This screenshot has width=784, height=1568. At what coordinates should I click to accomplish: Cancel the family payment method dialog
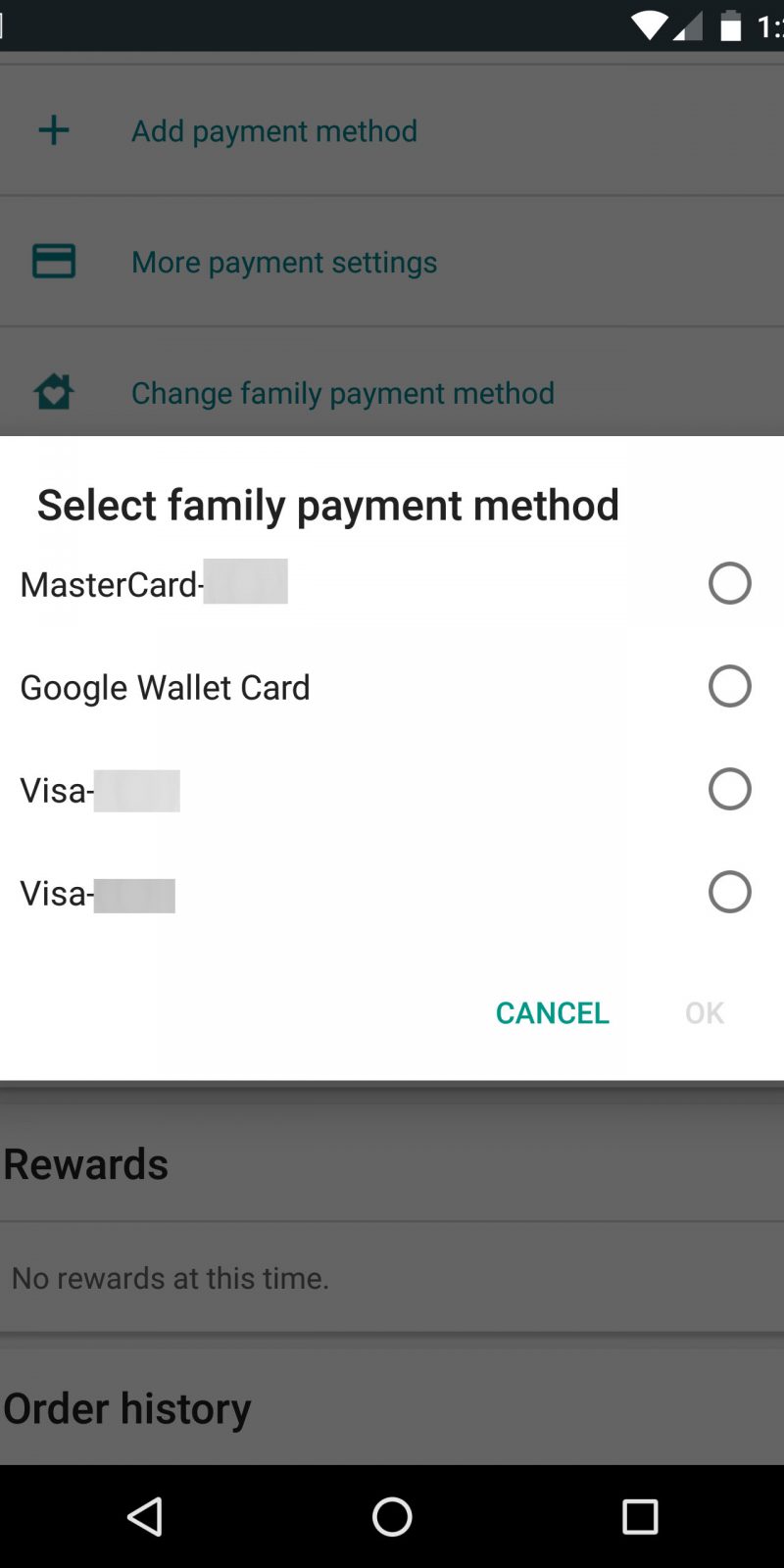pos(552,1012)
